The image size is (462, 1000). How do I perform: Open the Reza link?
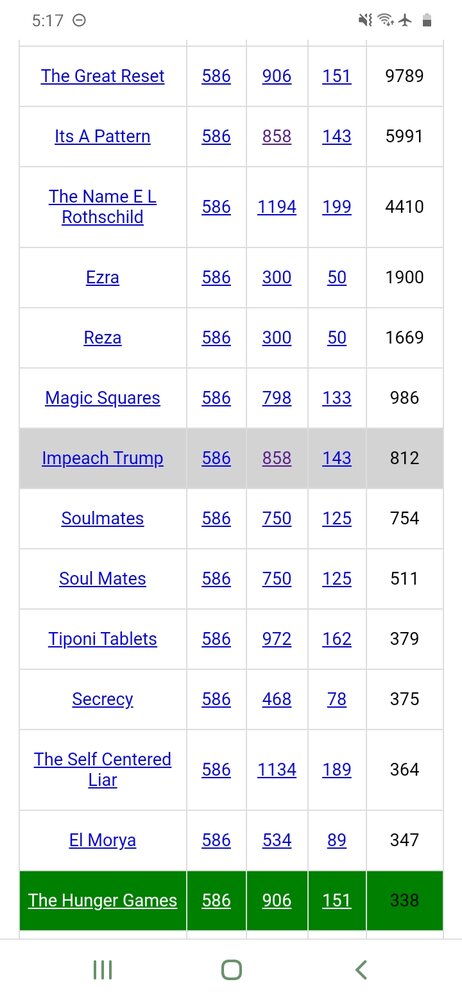(102, 337)
